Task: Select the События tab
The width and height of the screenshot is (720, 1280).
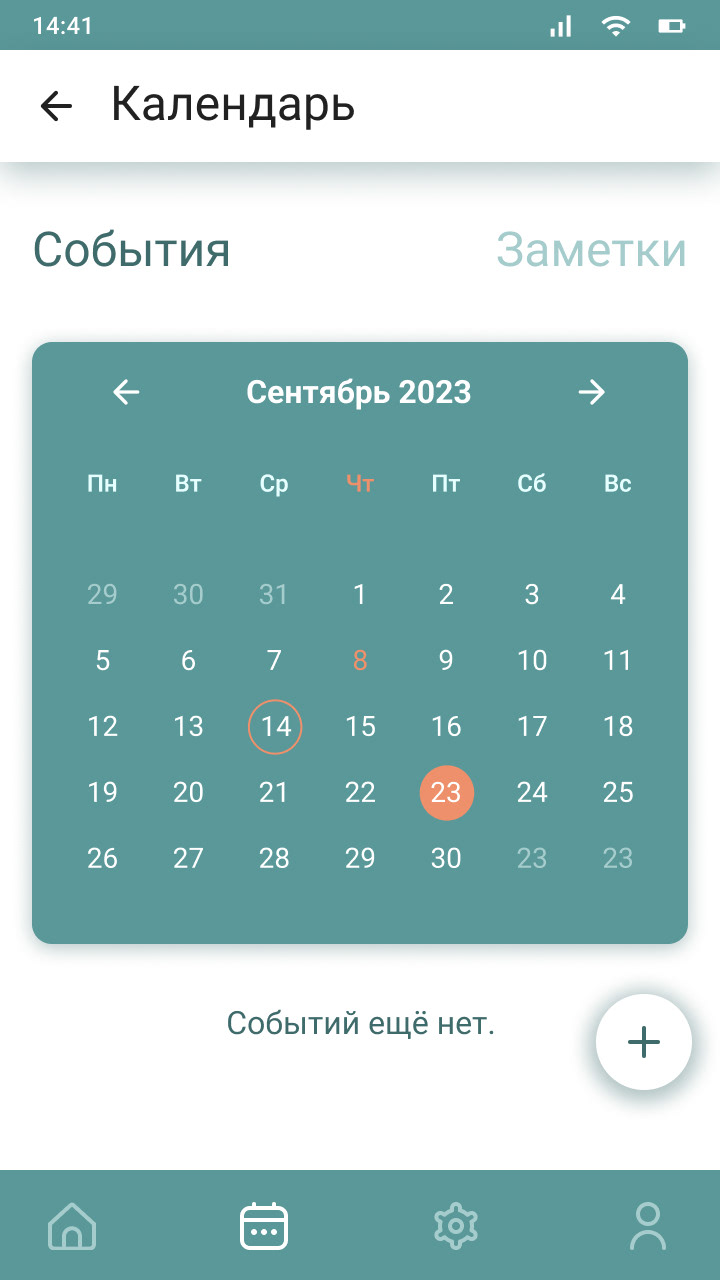Action: (x=132, y=250)
